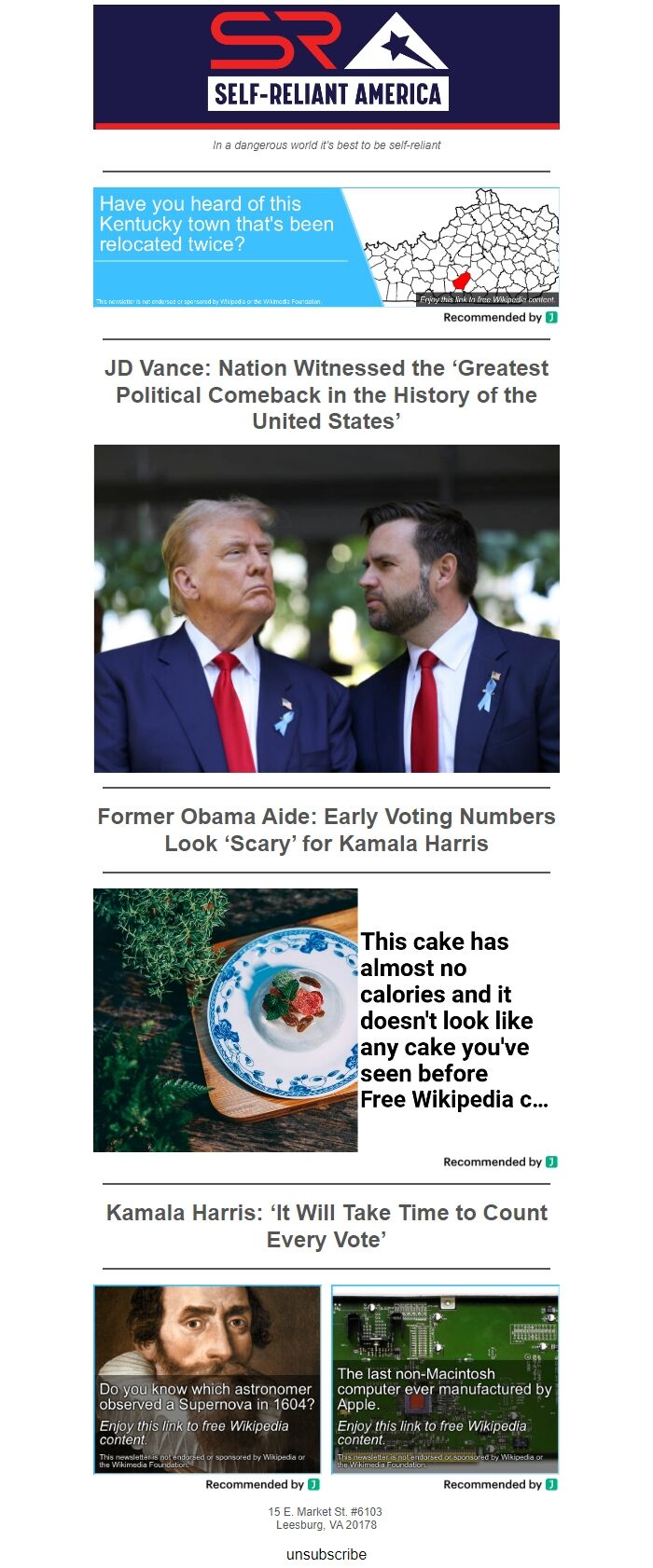Open the Kamala Harris count every vote headline

pyautogui.click(x=326, y=1226)
